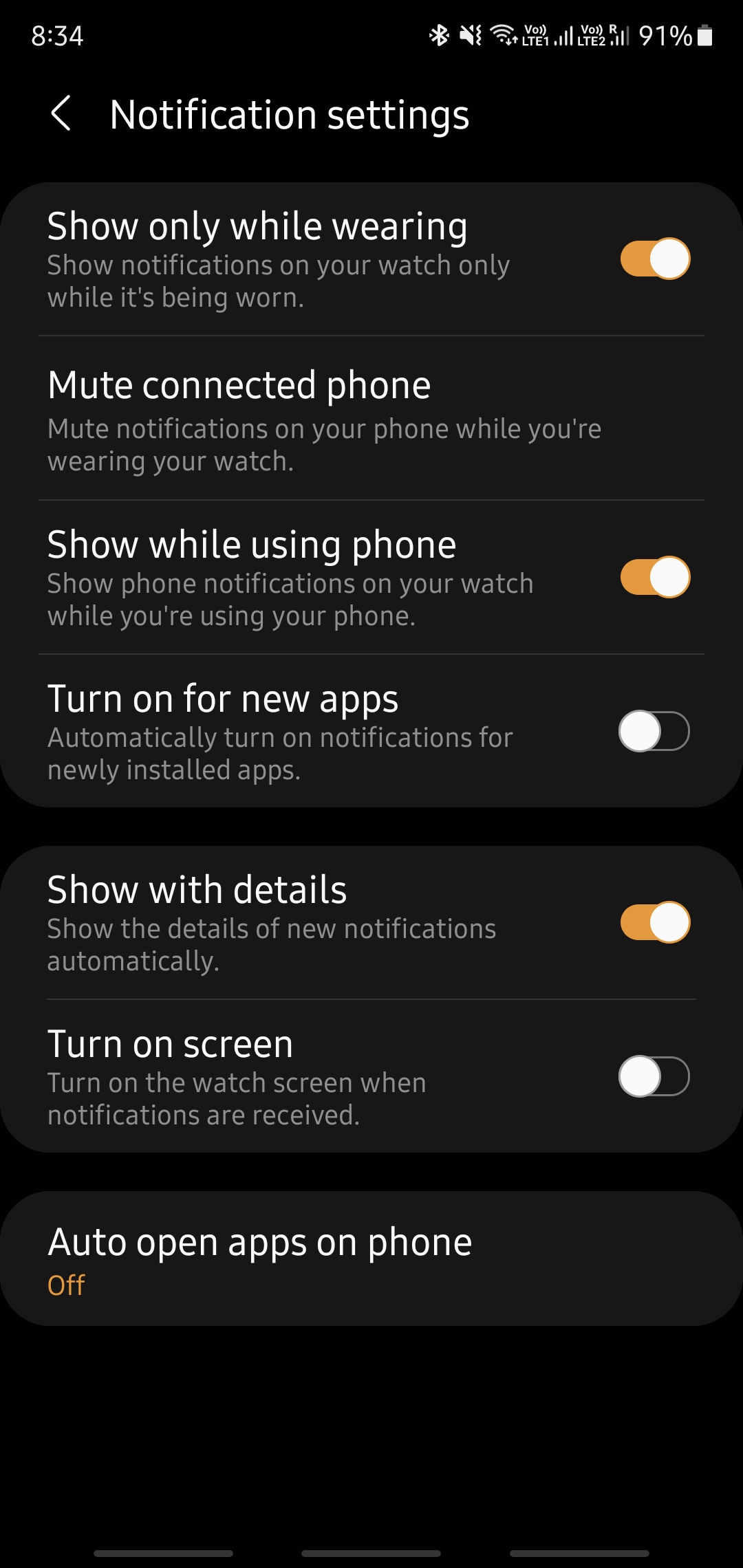Tap the back arrow to leave Notification settings
The image size is (743, 1568).
63,114
